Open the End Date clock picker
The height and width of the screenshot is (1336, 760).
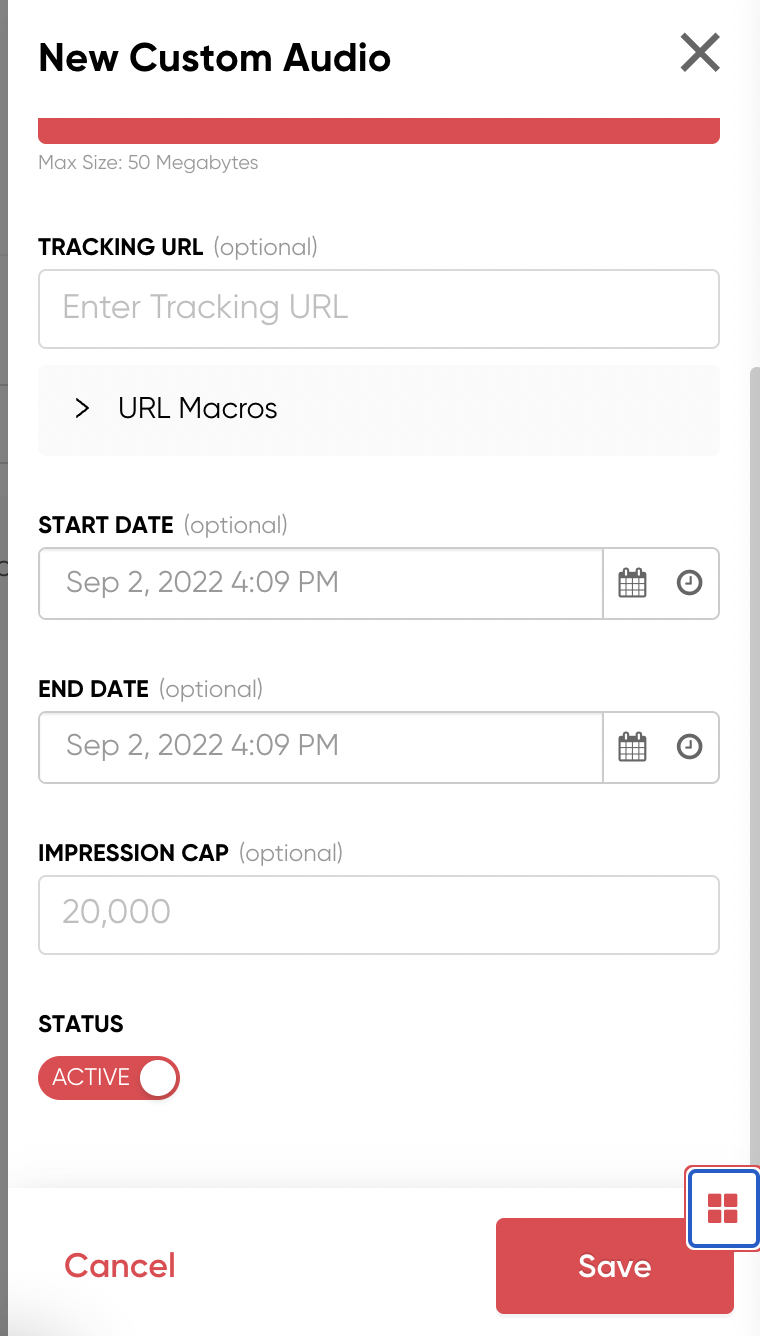tap(689, 747)
